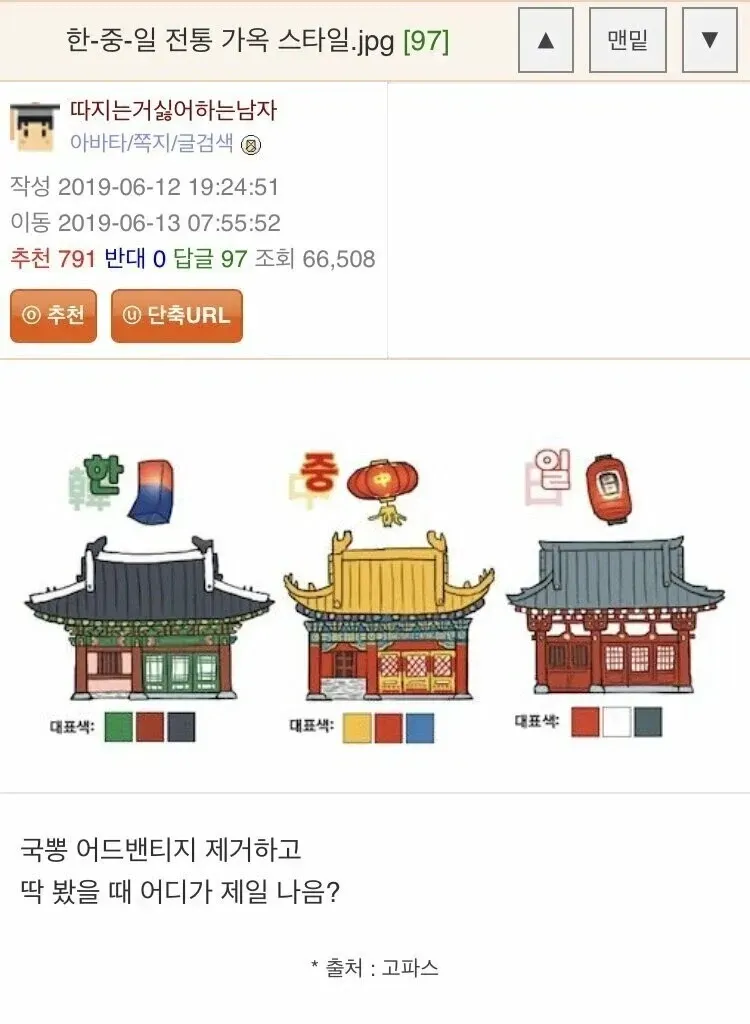750x1024 pixels.
Task: Get the short link via 단축URL
Action: coord(177,316)
